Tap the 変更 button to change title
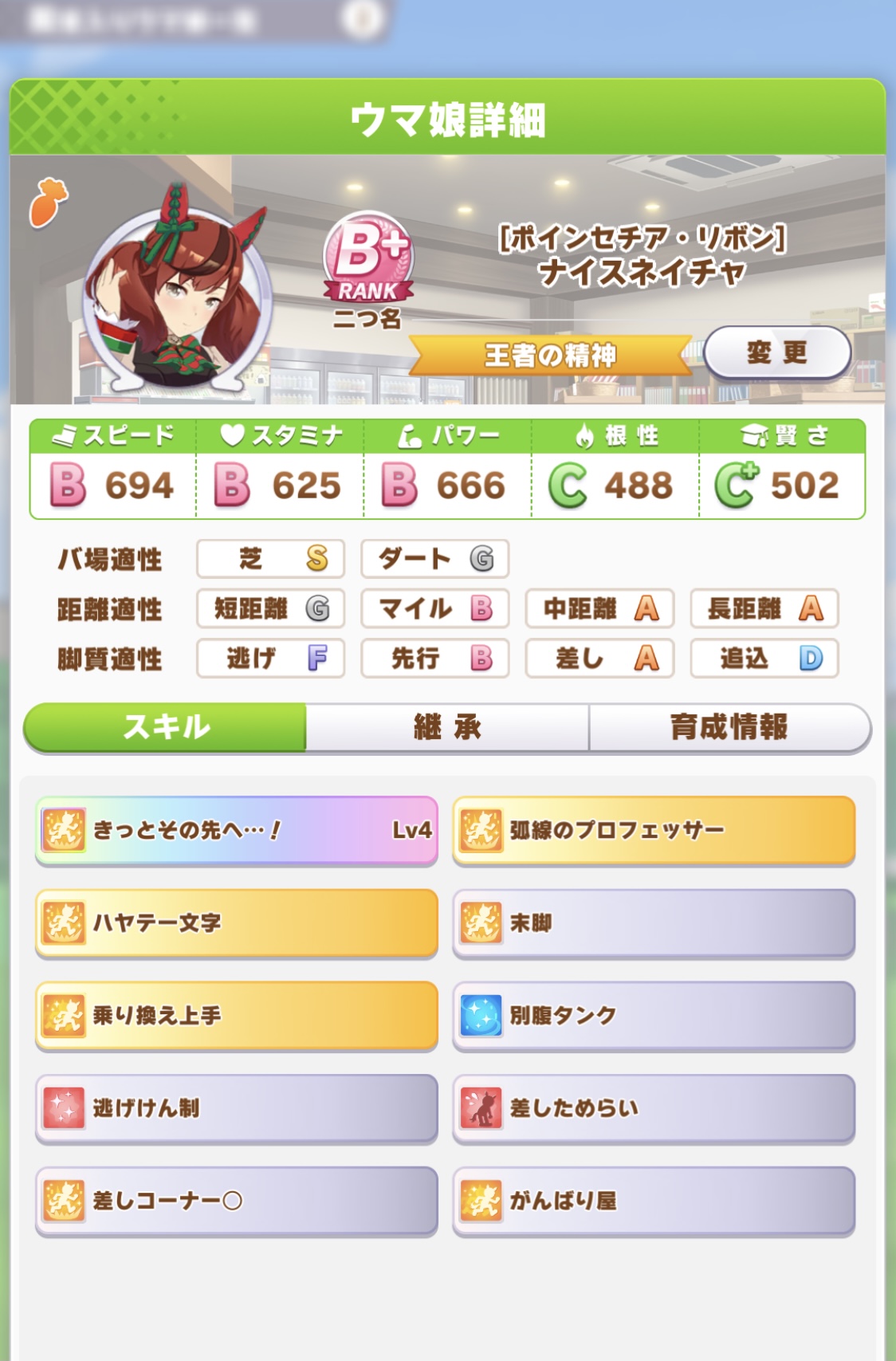Screen dimensions: 896x1361 (x=777, y=352)
